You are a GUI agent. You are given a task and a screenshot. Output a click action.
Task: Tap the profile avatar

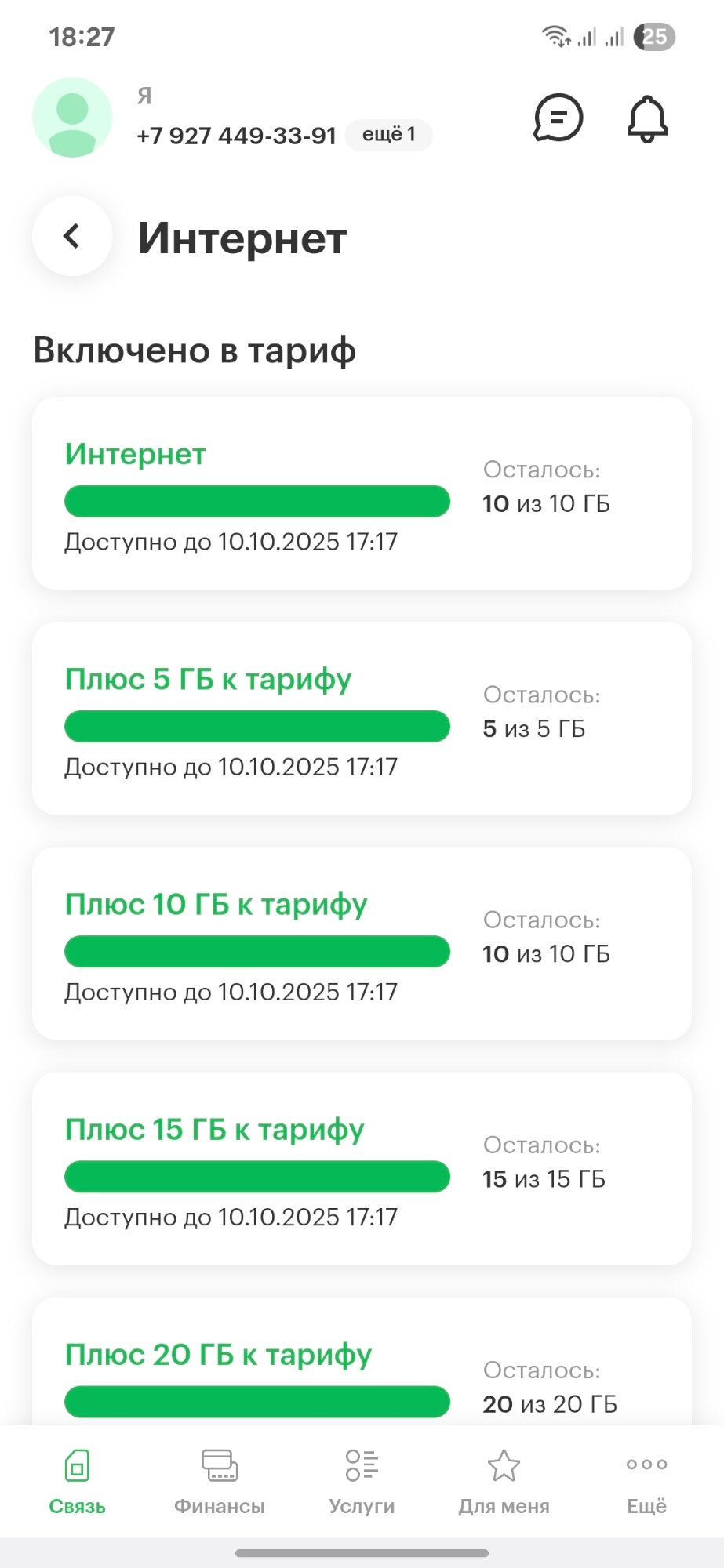click(x=72, y=118)
